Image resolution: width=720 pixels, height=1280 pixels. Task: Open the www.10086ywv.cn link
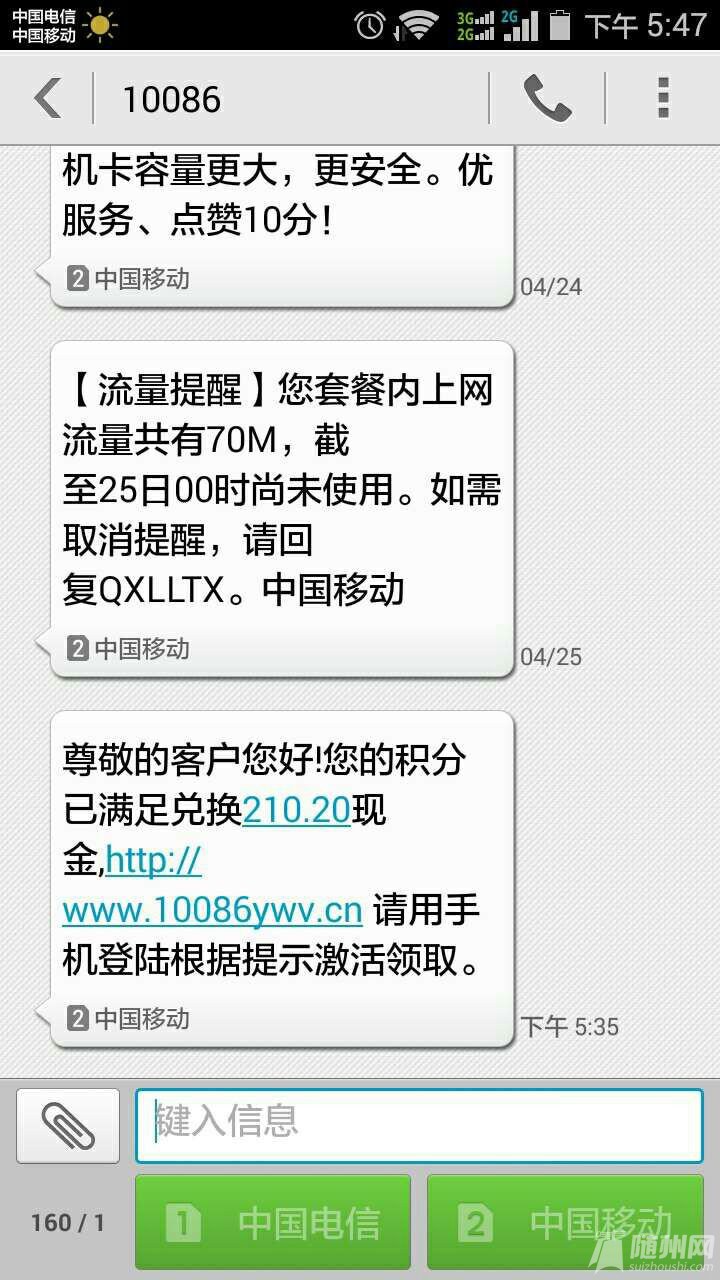[212, 911]
